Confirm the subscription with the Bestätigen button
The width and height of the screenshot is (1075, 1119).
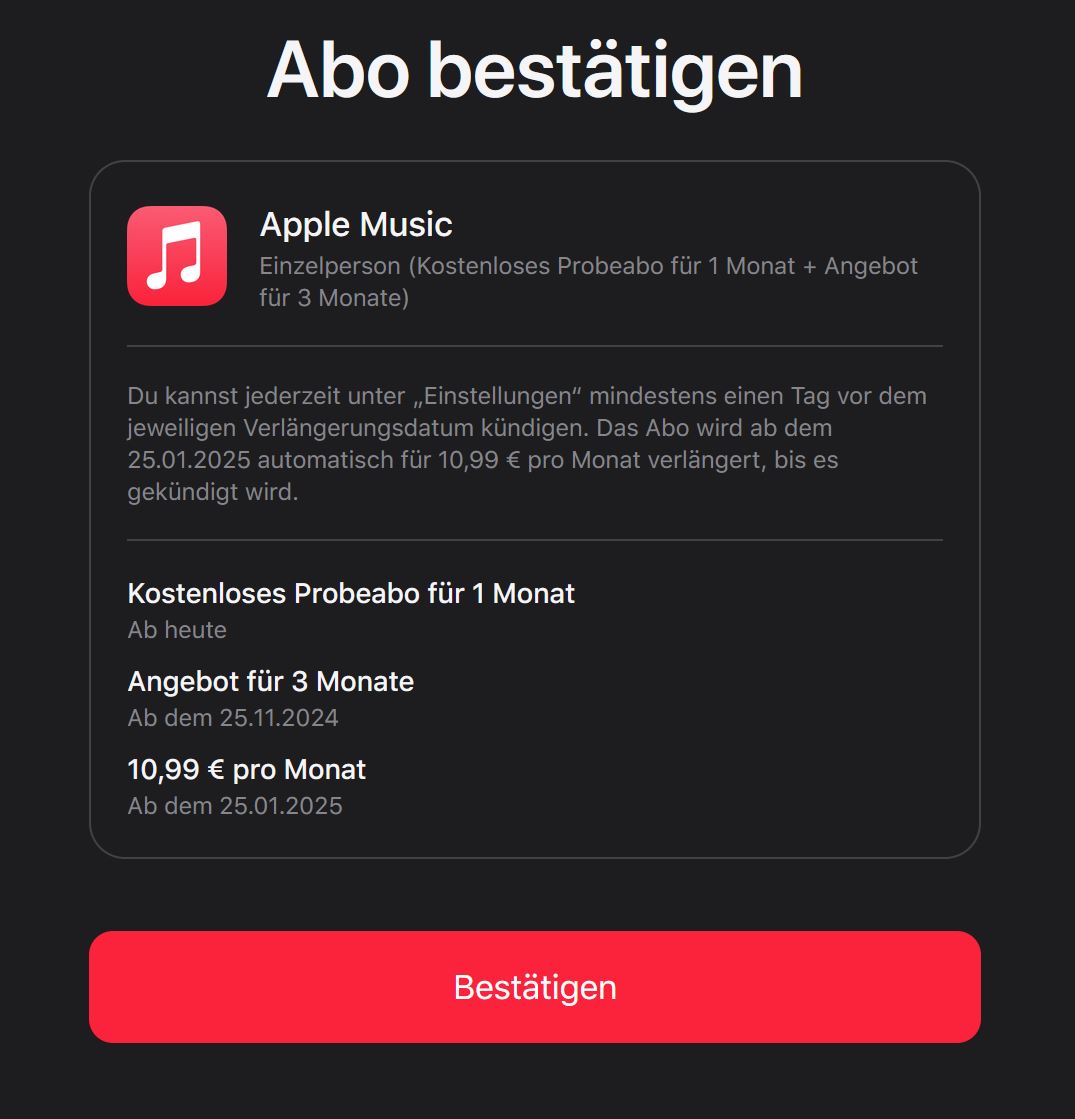(534, 987)
